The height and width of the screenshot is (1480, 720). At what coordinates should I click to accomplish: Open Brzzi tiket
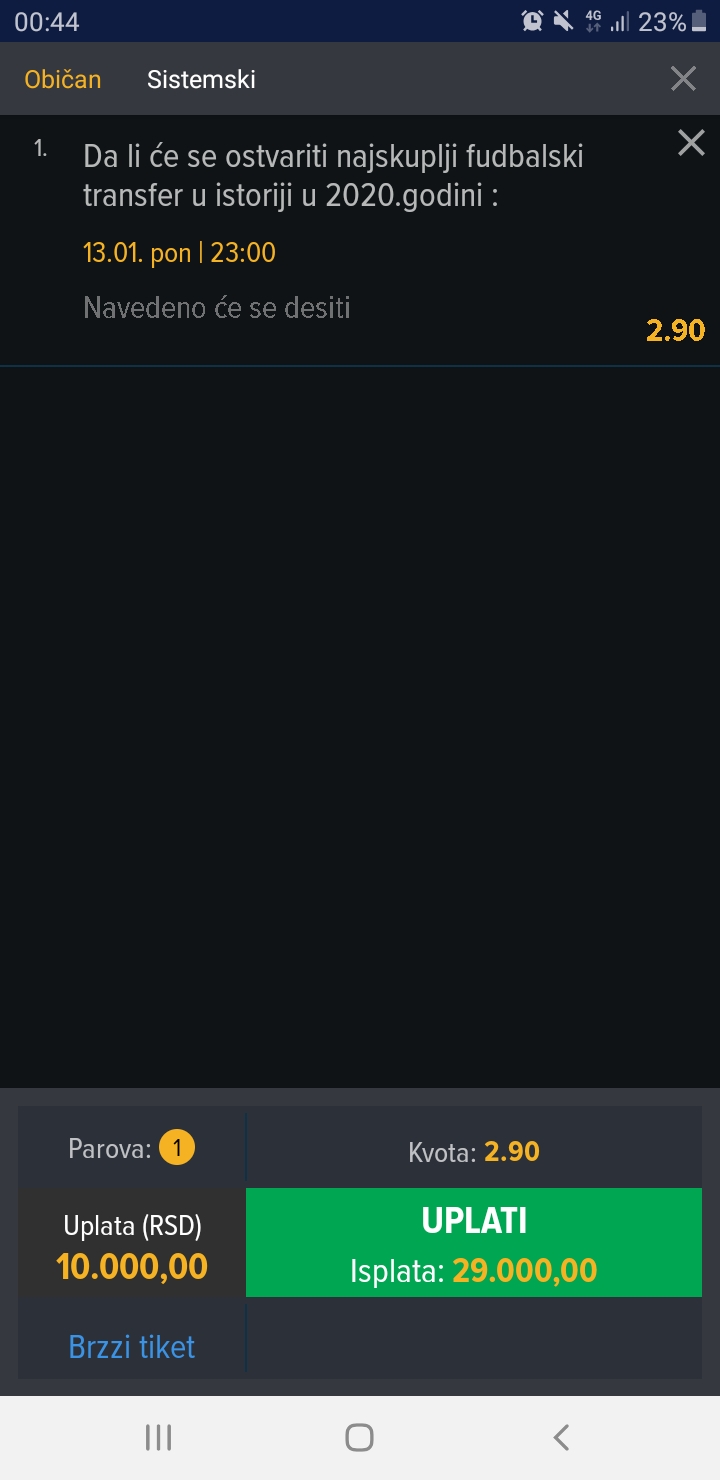pyautogui.click(x=132, y=1347)
